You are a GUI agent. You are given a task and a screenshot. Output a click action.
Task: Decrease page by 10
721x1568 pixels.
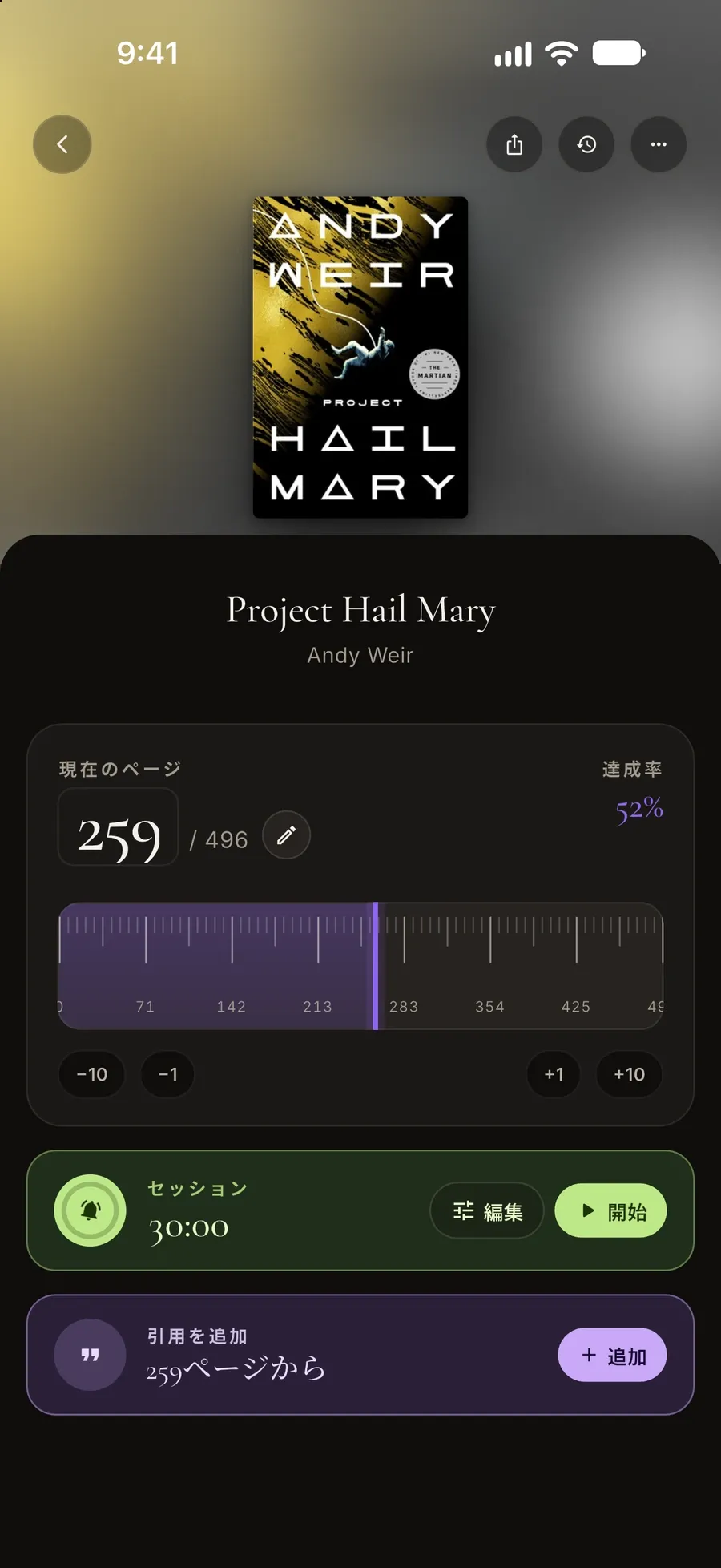tap(92, 1074)
